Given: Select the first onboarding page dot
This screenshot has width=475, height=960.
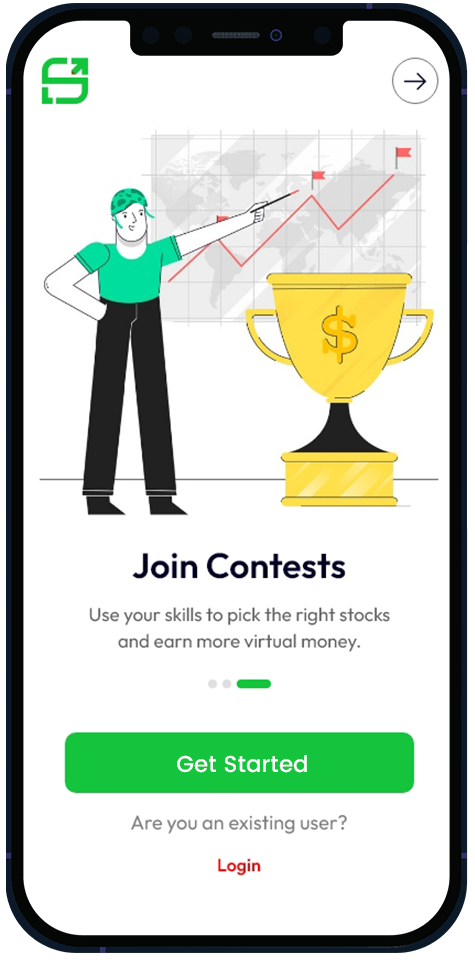Looking at the screenshot, I should point(212,684).
